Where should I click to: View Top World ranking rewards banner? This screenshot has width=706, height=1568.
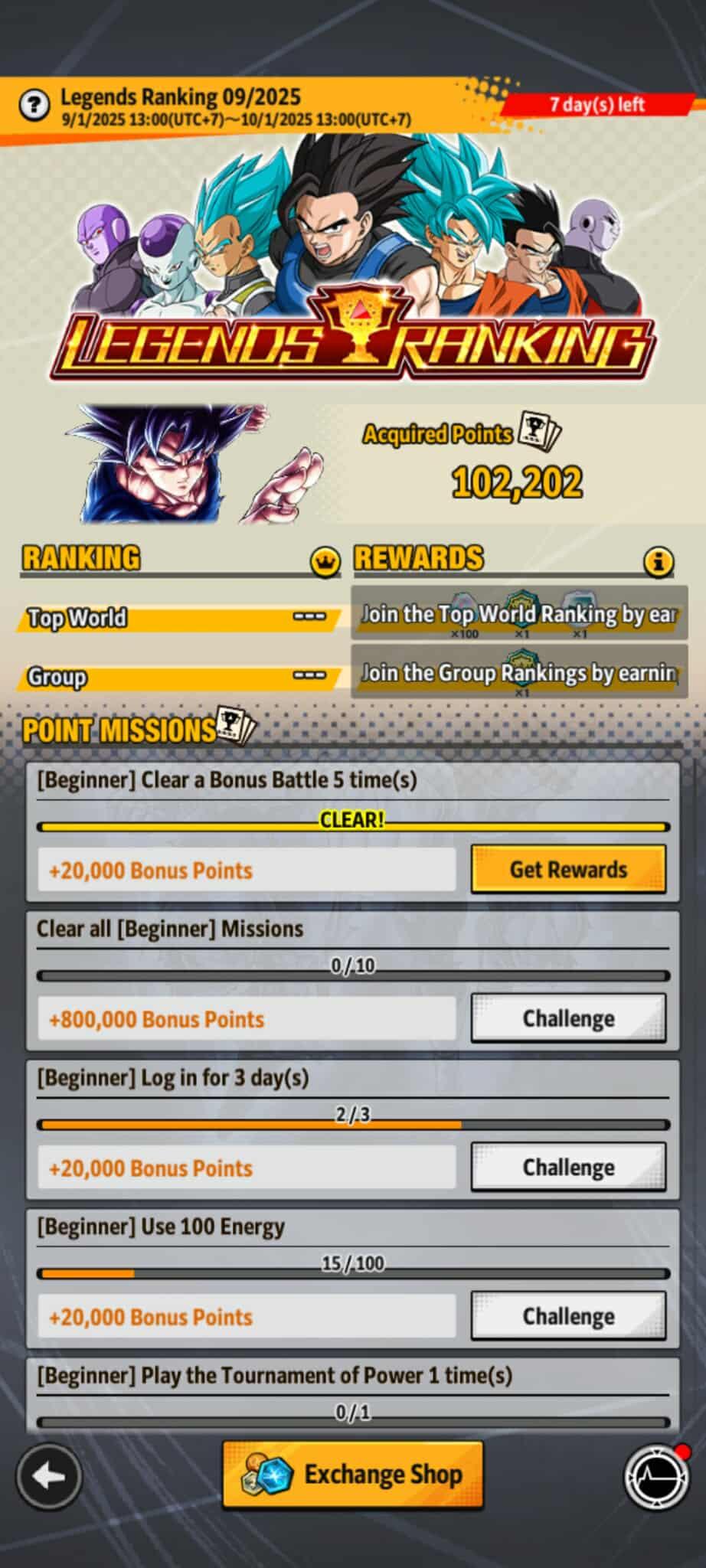(518, 613)
